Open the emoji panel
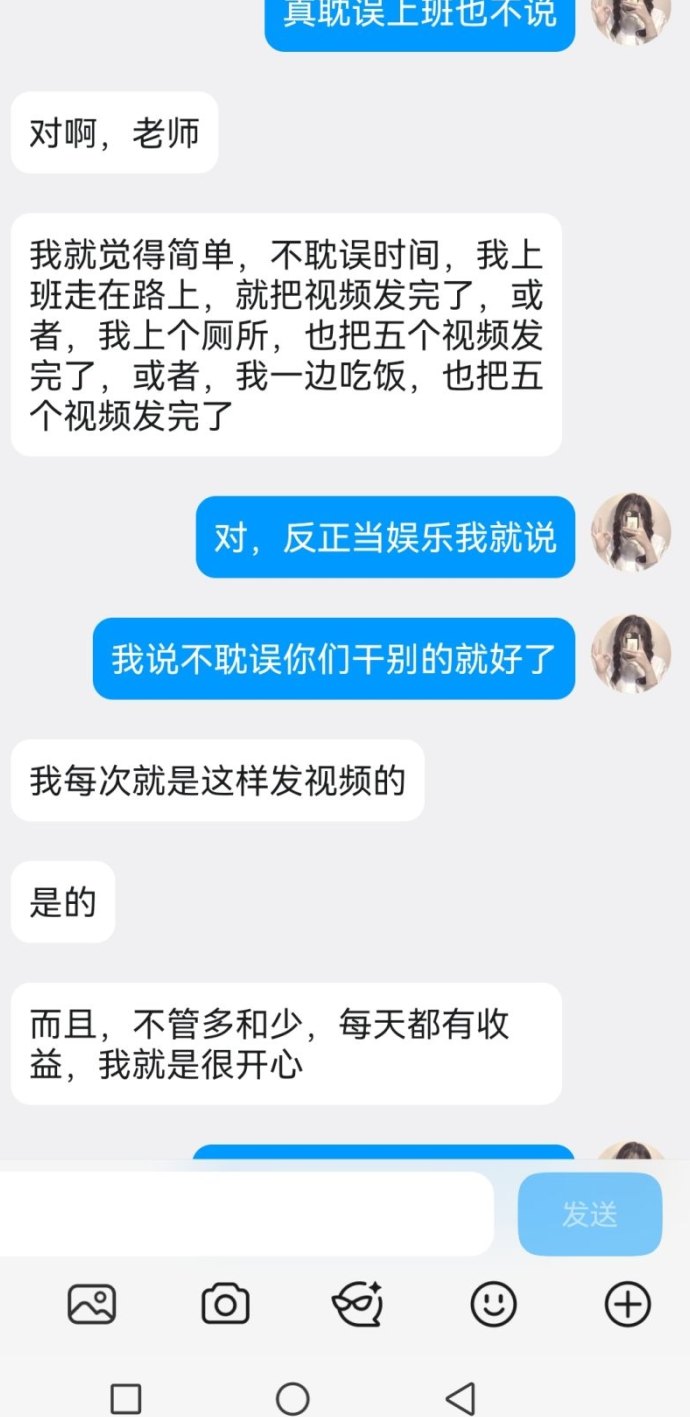Image resolution: width=690 pixels, height=1417 pixels. point(493,1304)
